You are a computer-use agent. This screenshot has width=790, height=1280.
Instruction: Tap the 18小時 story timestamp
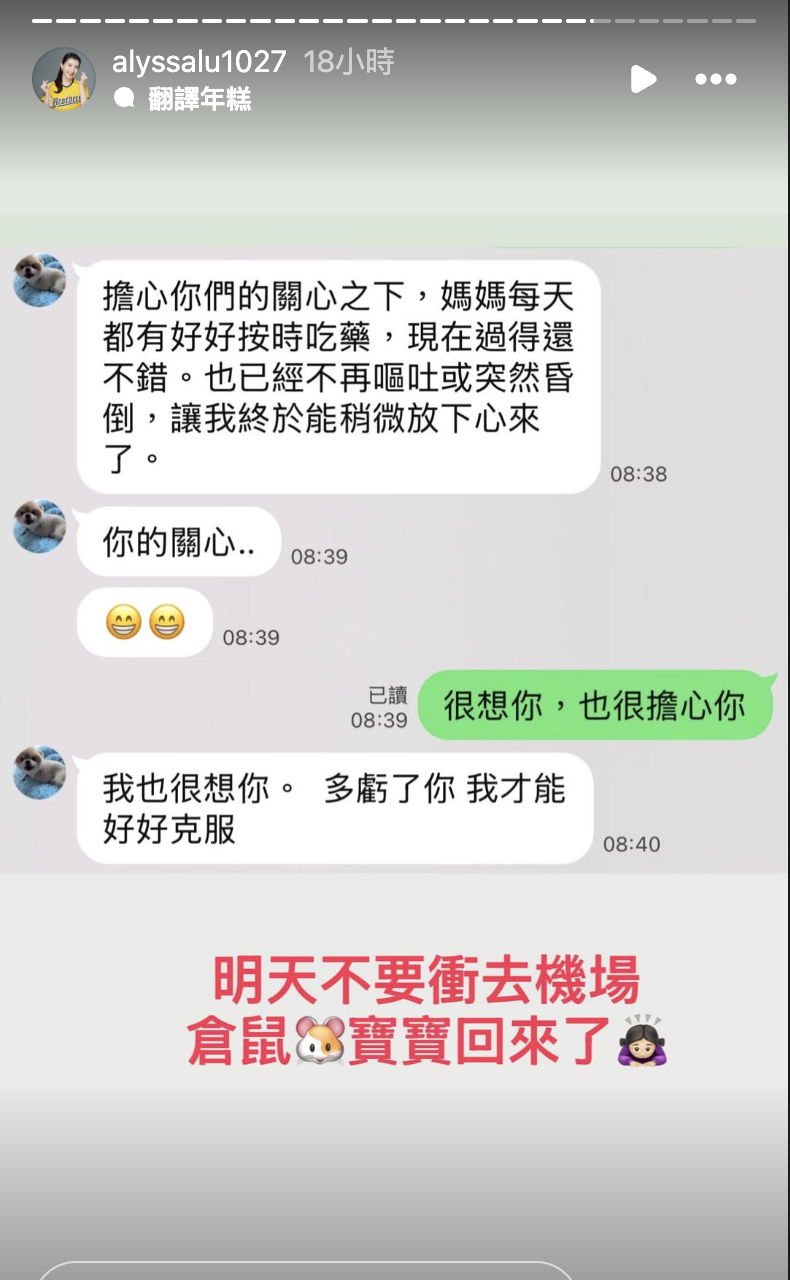pos(346,61)
